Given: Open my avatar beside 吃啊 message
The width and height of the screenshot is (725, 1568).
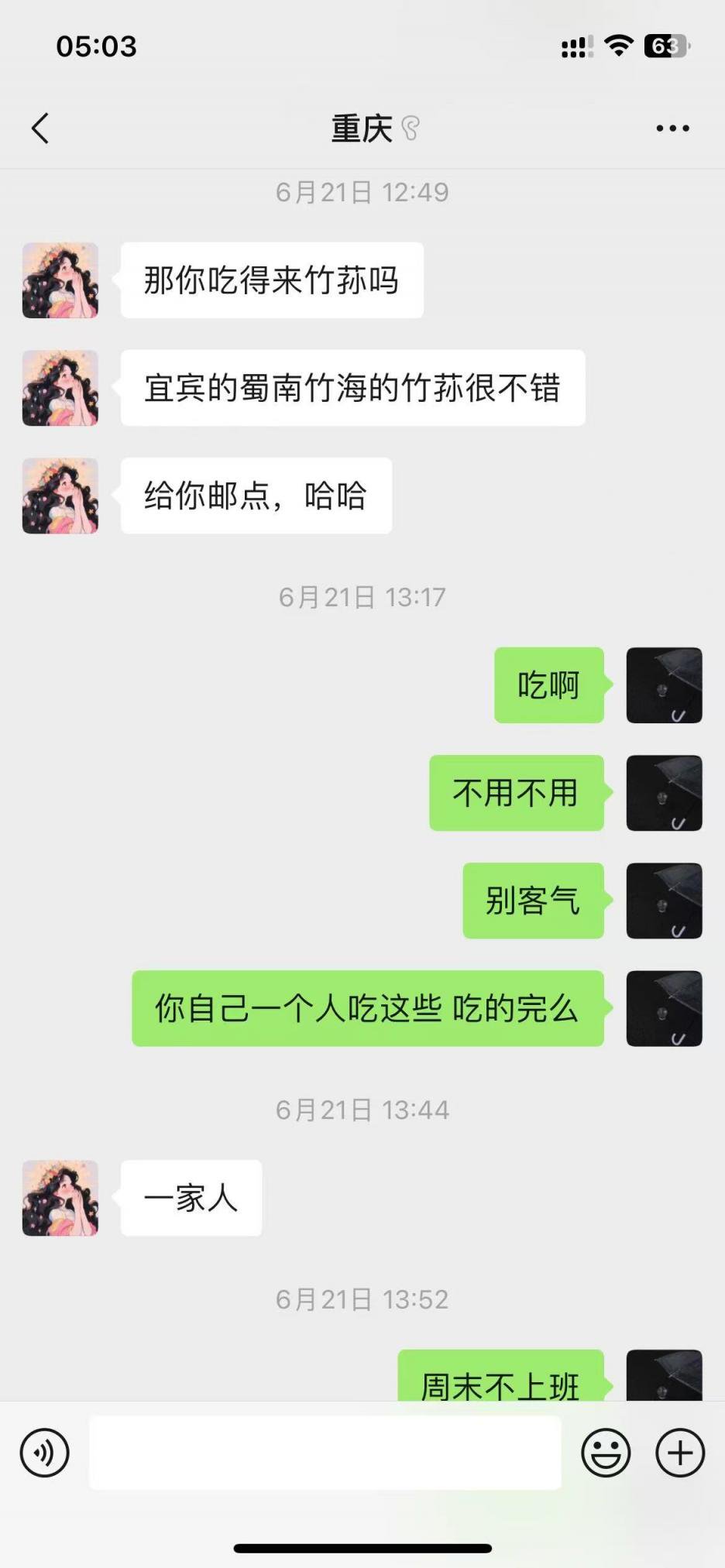Looking at the screenshot, I should (664, 685).
